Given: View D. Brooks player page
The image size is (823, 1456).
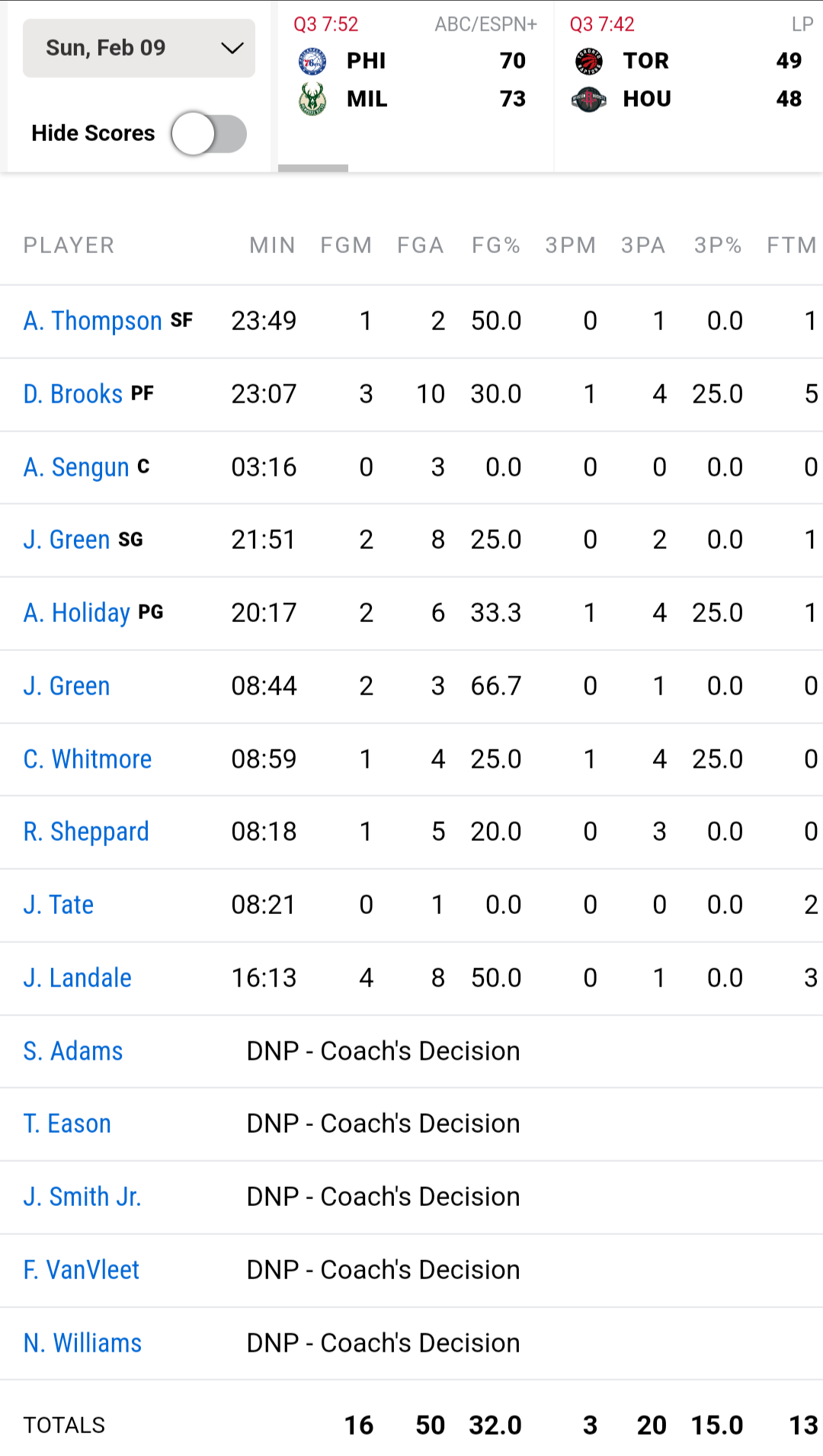Looking at the screenshot, I should tap(72, 394).
